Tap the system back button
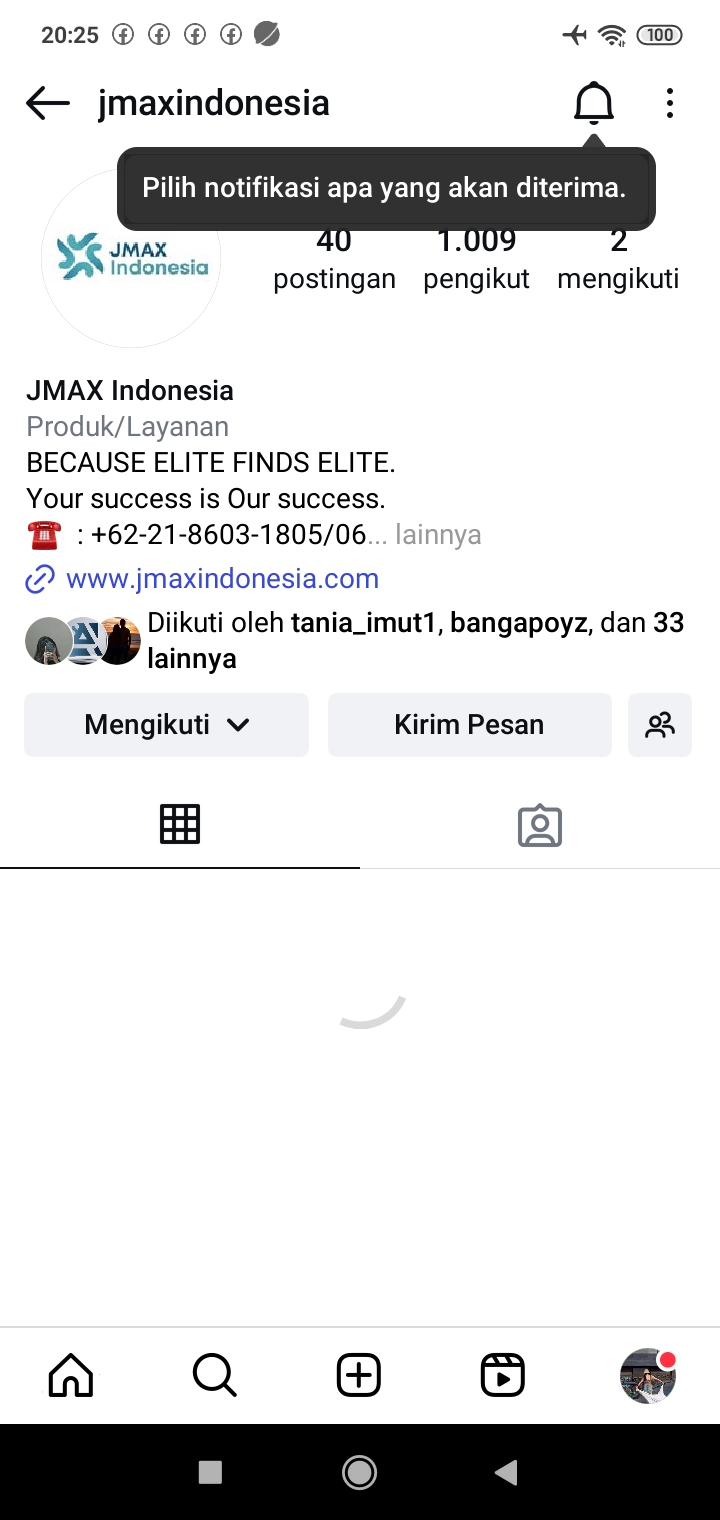This screenshot has height=1520, width=720. coord(506,1471)
